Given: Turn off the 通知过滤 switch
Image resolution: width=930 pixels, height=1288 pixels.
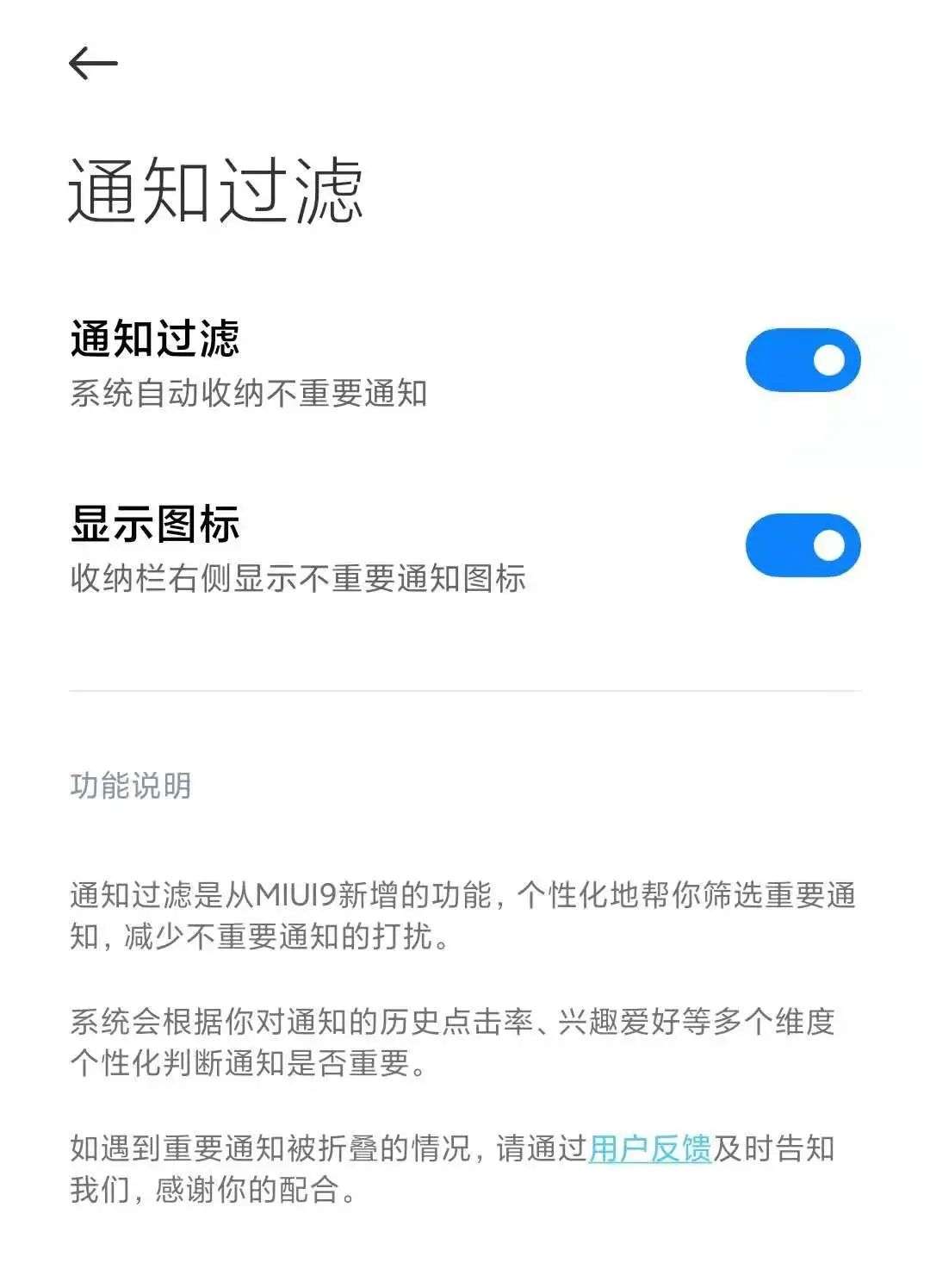Looking at the screenshot, I should (803, 360).
